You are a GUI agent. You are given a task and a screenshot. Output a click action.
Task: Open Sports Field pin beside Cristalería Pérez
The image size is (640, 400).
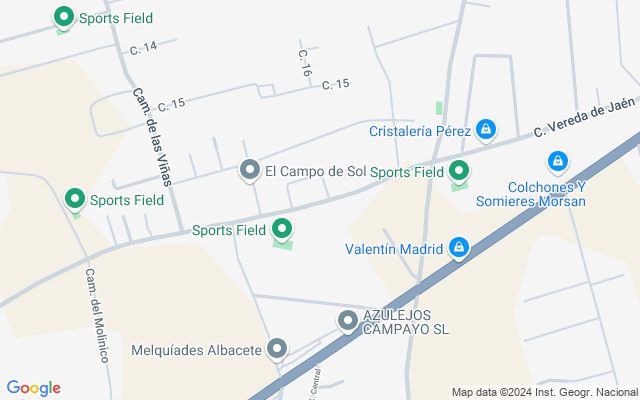459,171
